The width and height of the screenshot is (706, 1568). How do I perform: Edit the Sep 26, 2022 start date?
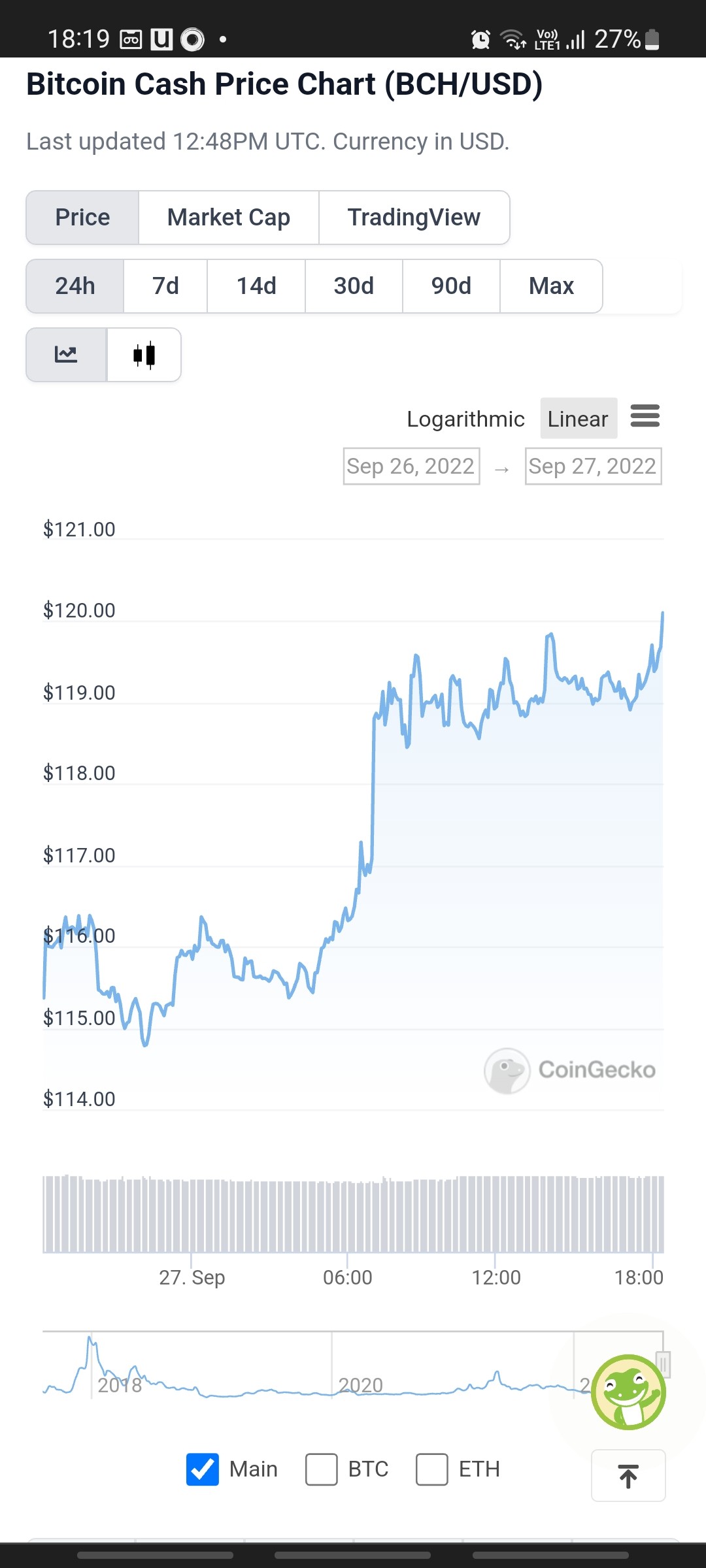pos(411,466)
